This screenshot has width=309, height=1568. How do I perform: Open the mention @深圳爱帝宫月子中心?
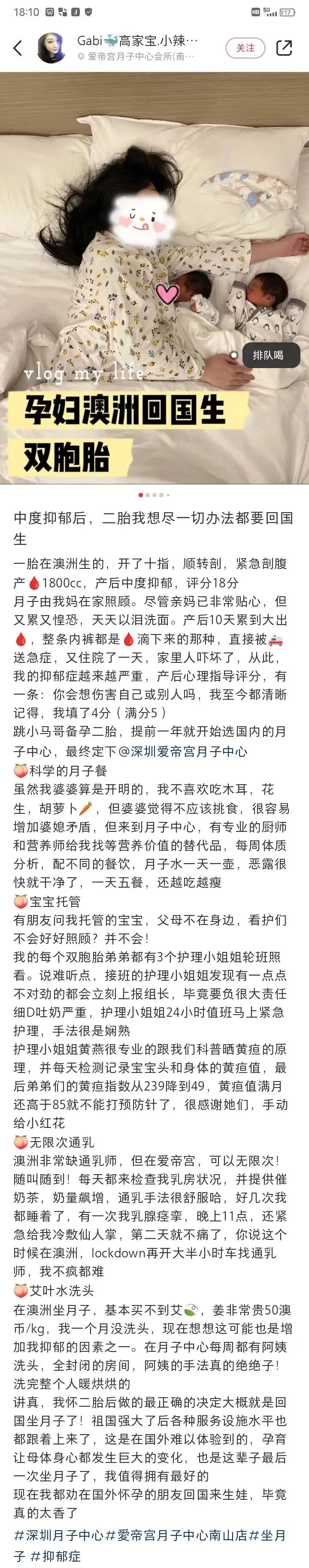tap(183, 752)
